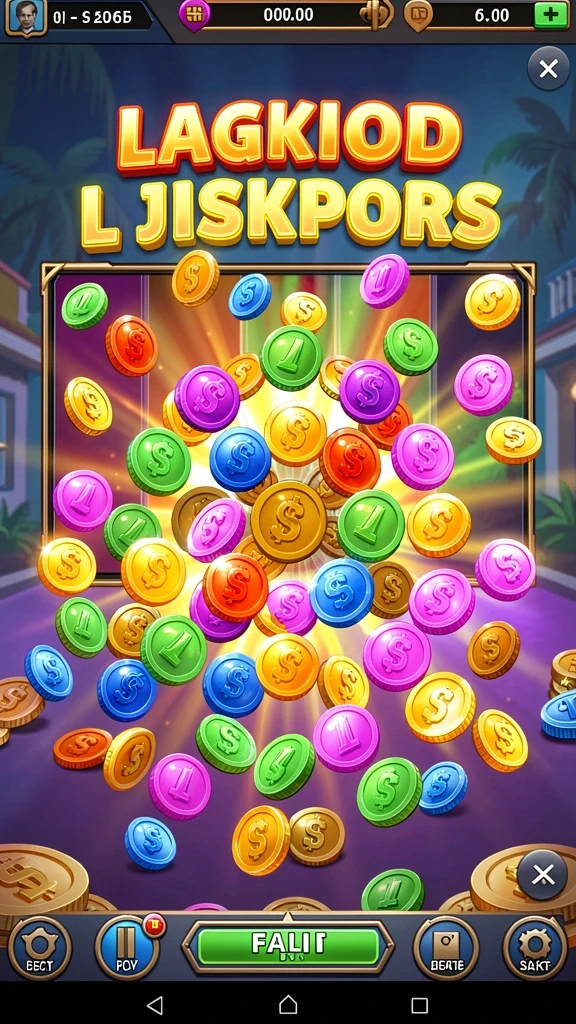Tap the POY pause button with badge
Image resolution: width=576 pixels, height=1024 pixels.
pyautogui.click(x=127, y=947)
